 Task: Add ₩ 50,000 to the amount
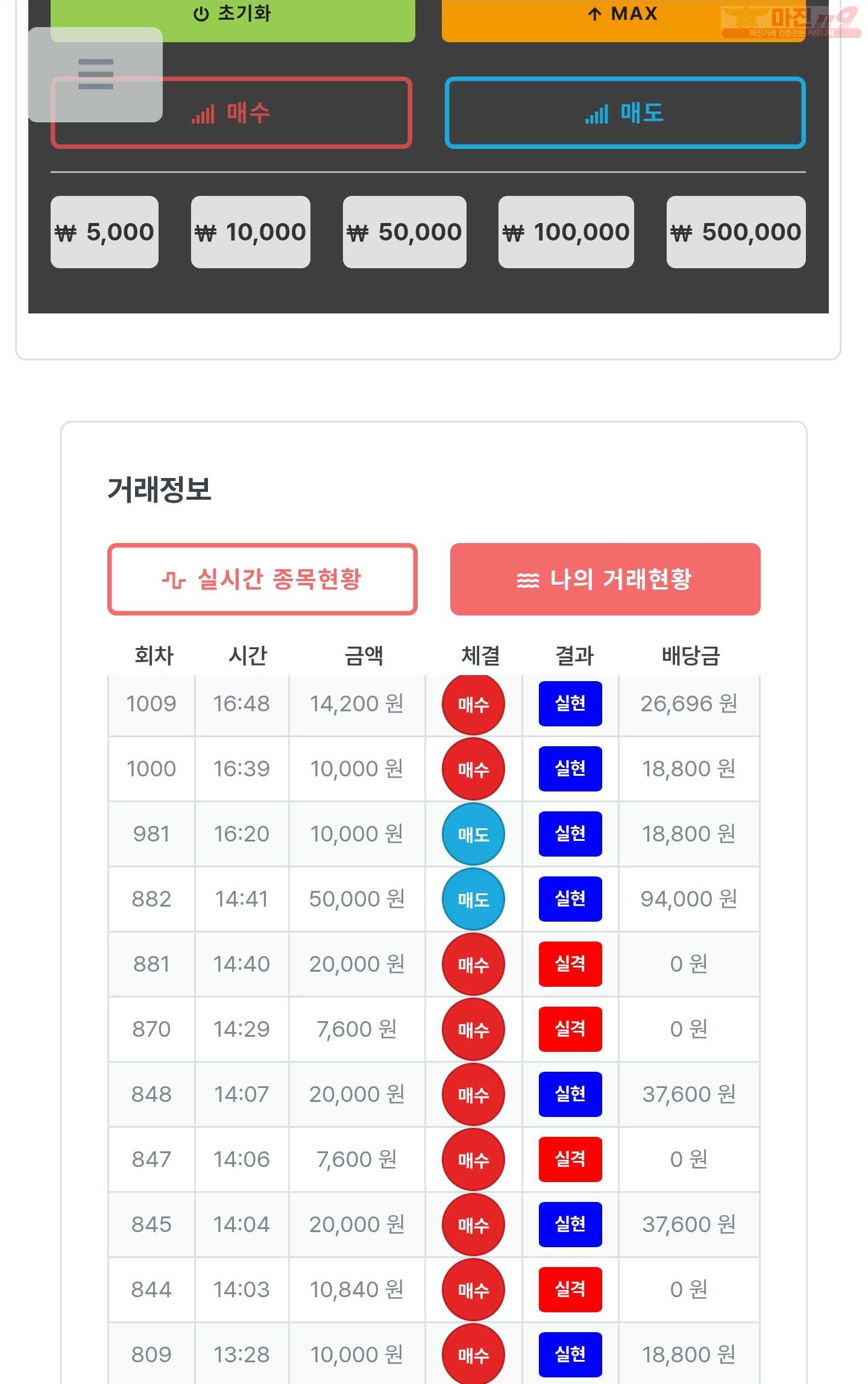click(x=404, y=232)
